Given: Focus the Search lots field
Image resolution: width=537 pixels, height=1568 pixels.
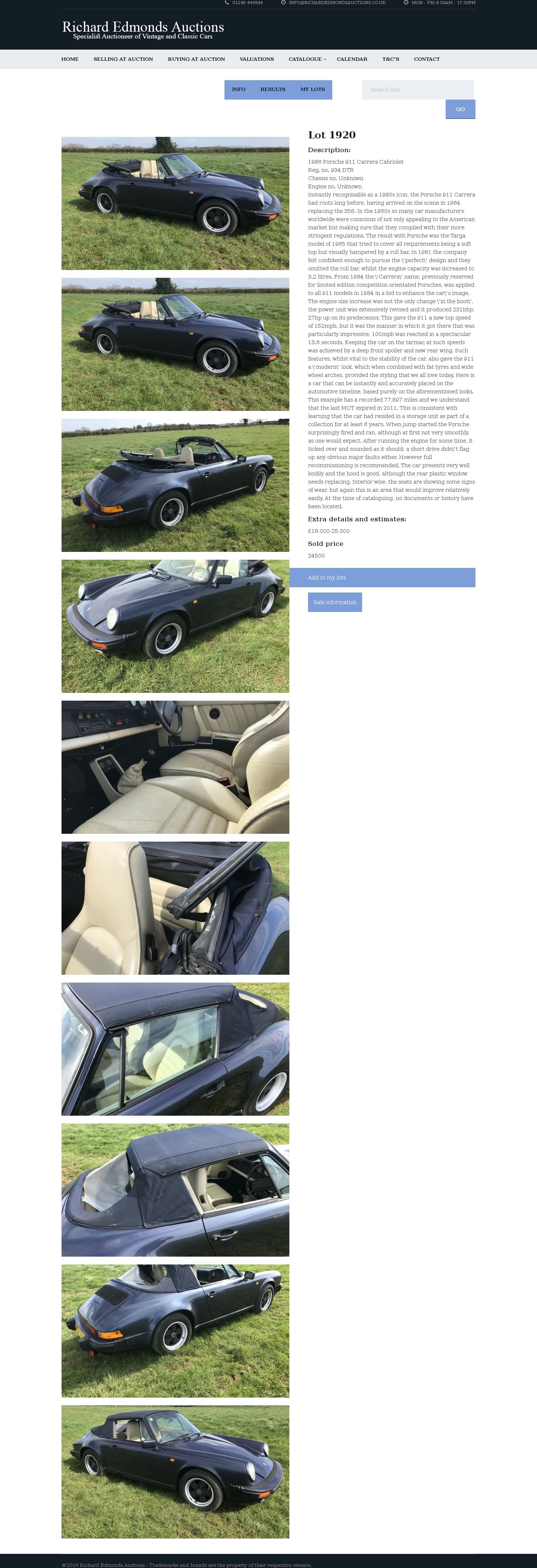Looking at the screenshot, I should click(x=418, y=90).
